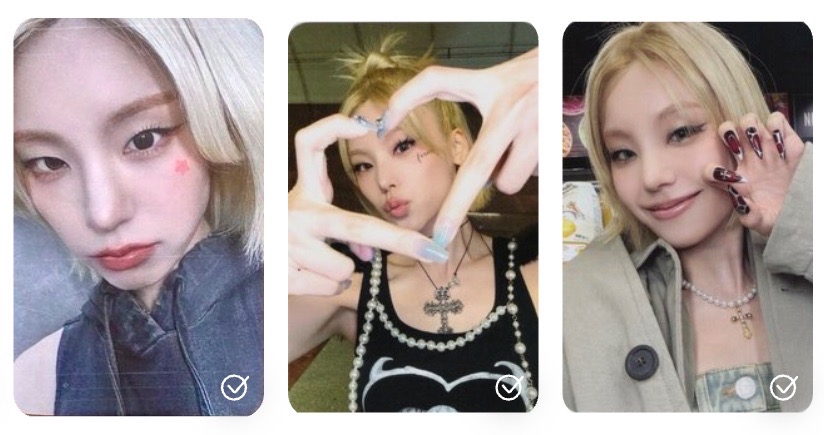This screenshot has width=824, height=435.
Task: Toggle checkmark on the beige coat photo
Action: coord(783,387)
